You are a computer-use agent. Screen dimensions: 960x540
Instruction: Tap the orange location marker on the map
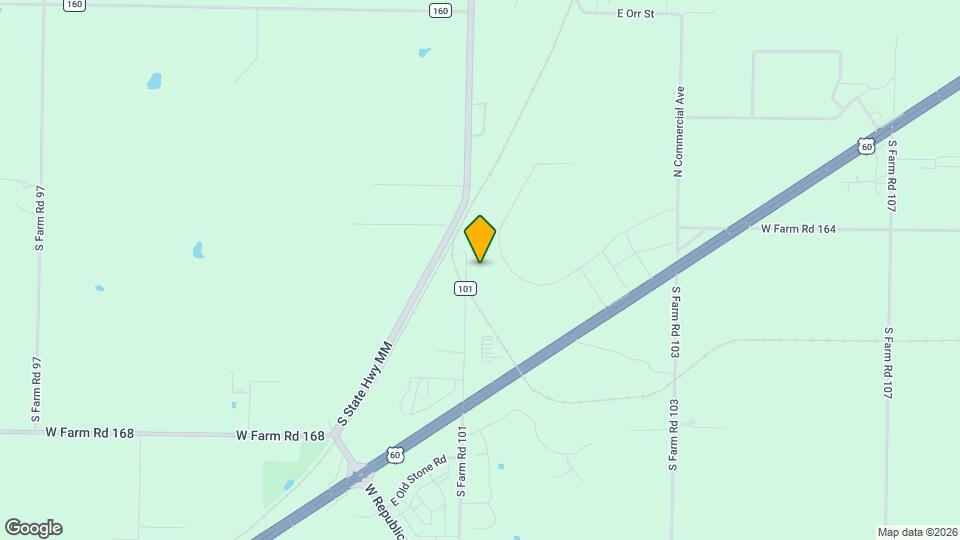click(x=481, y=239)
